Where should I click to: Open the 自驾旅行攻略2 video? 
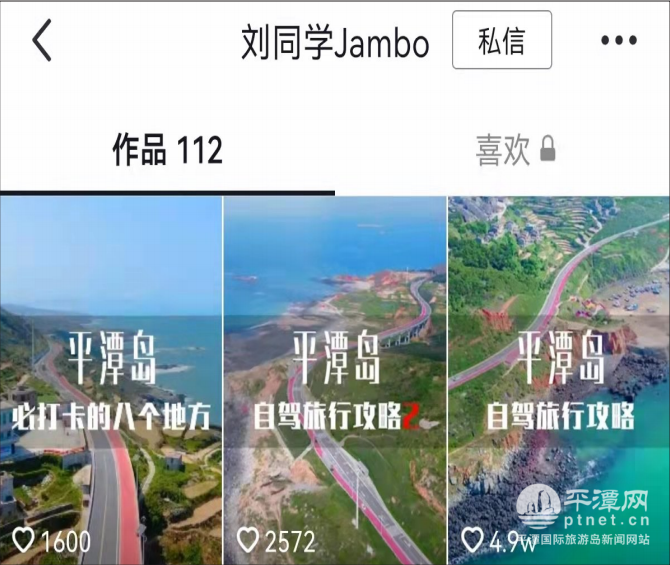click(x=335, y=380)
